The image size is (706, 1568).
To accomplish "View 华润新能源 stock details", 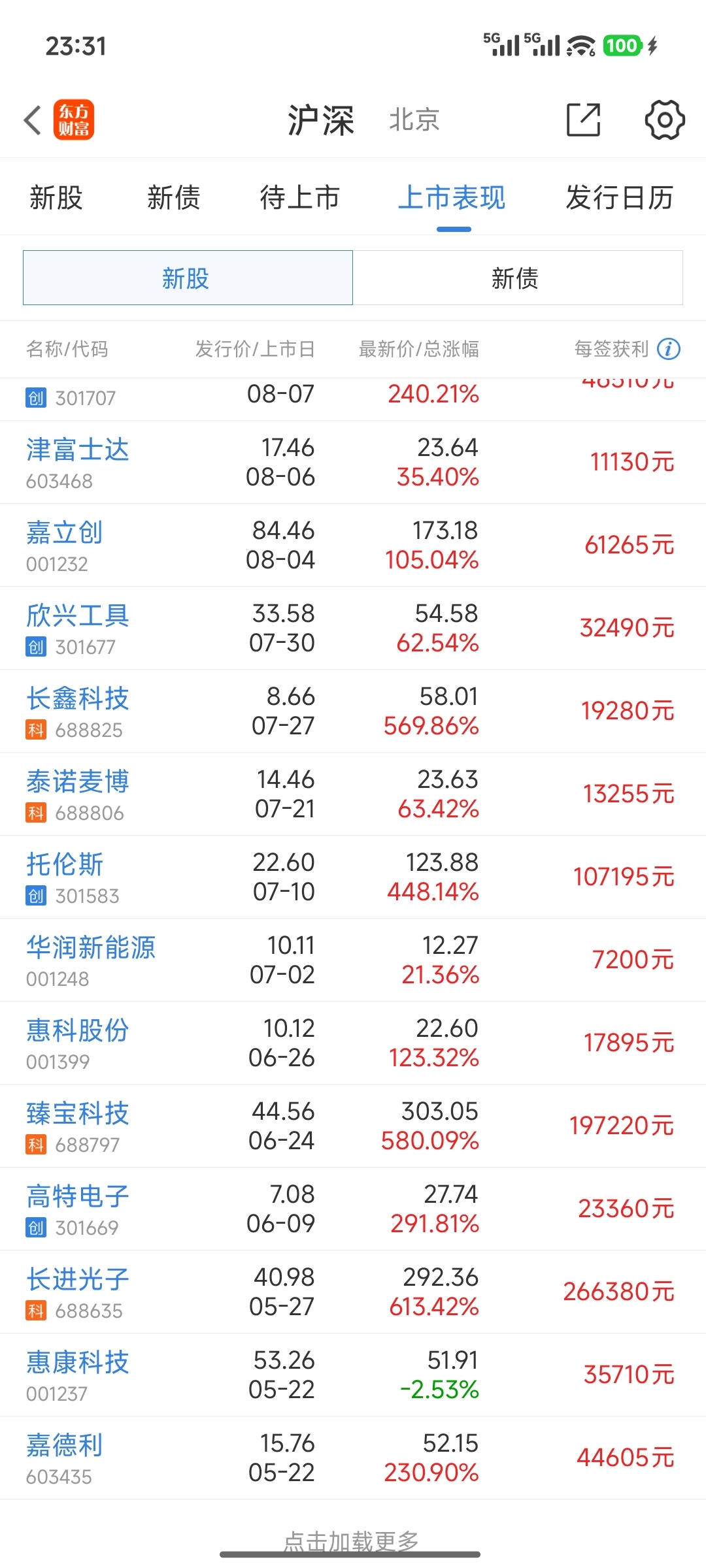I will click(x=353, y=960).
